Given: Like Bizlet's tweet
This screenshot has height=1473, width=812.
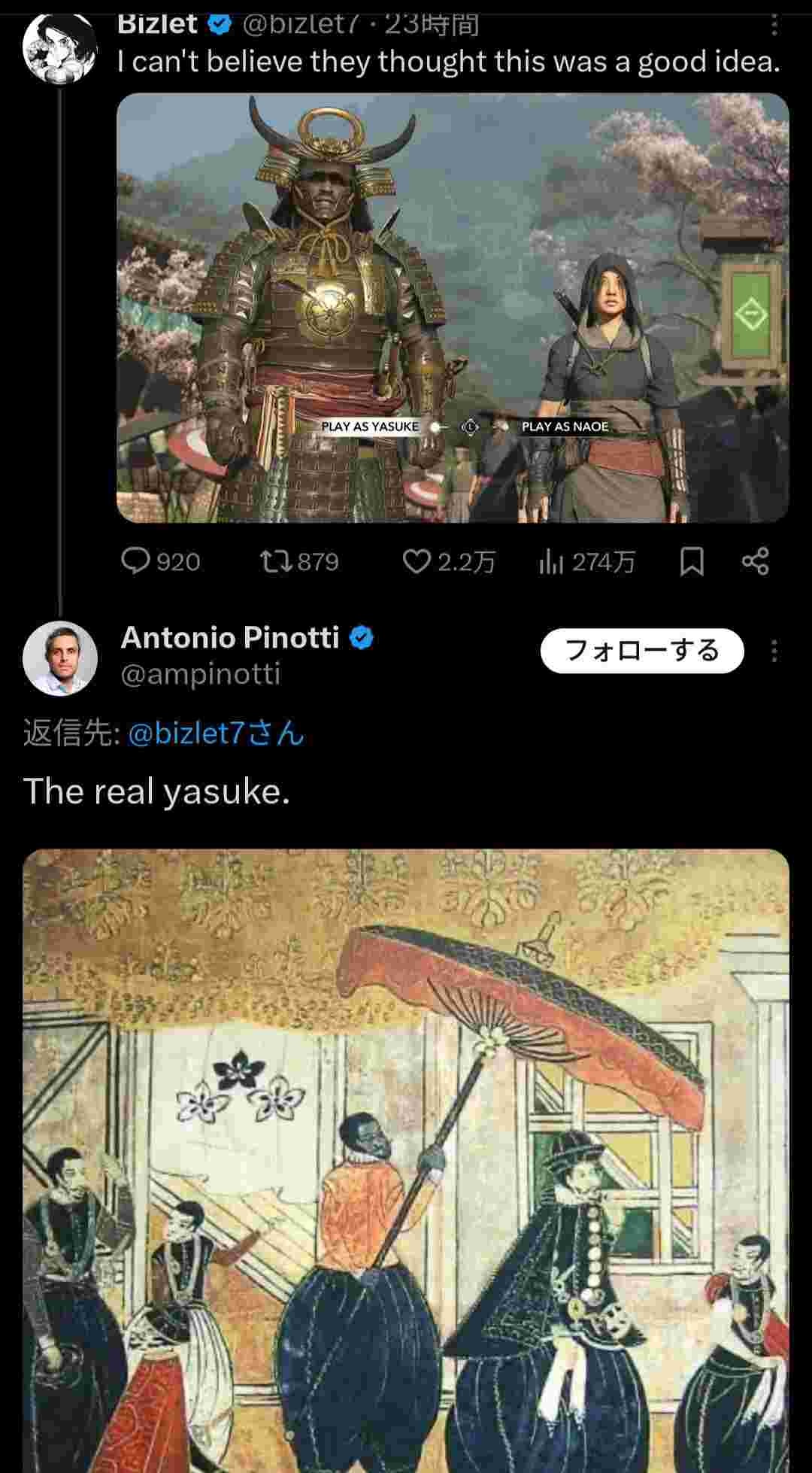Looking at the screenshot, I should [417, 561].
